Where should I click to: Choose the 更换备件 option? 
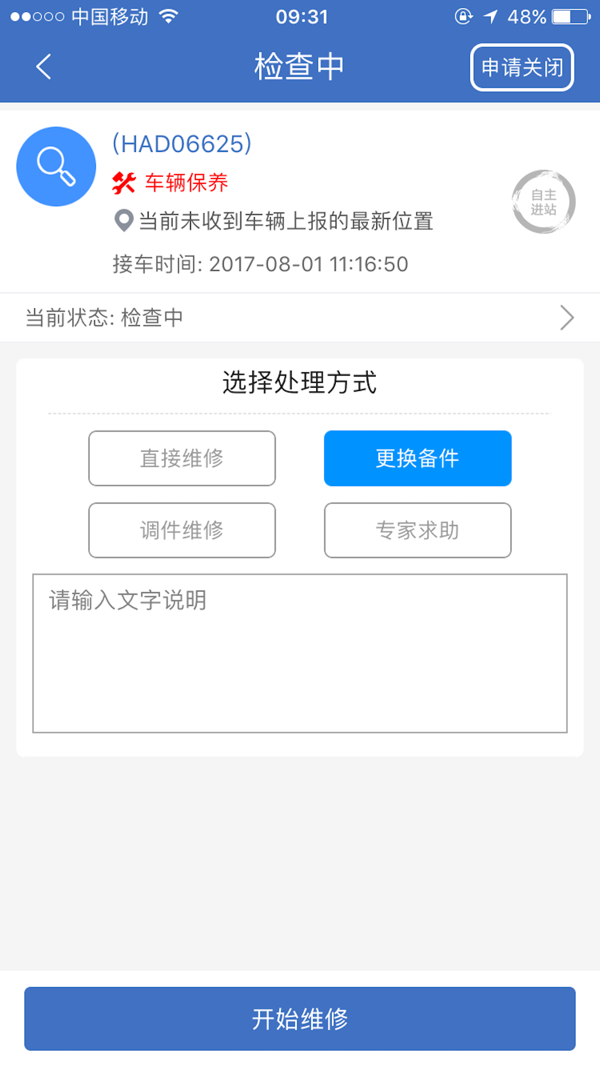pyautogui.click(x=418, y=458)
